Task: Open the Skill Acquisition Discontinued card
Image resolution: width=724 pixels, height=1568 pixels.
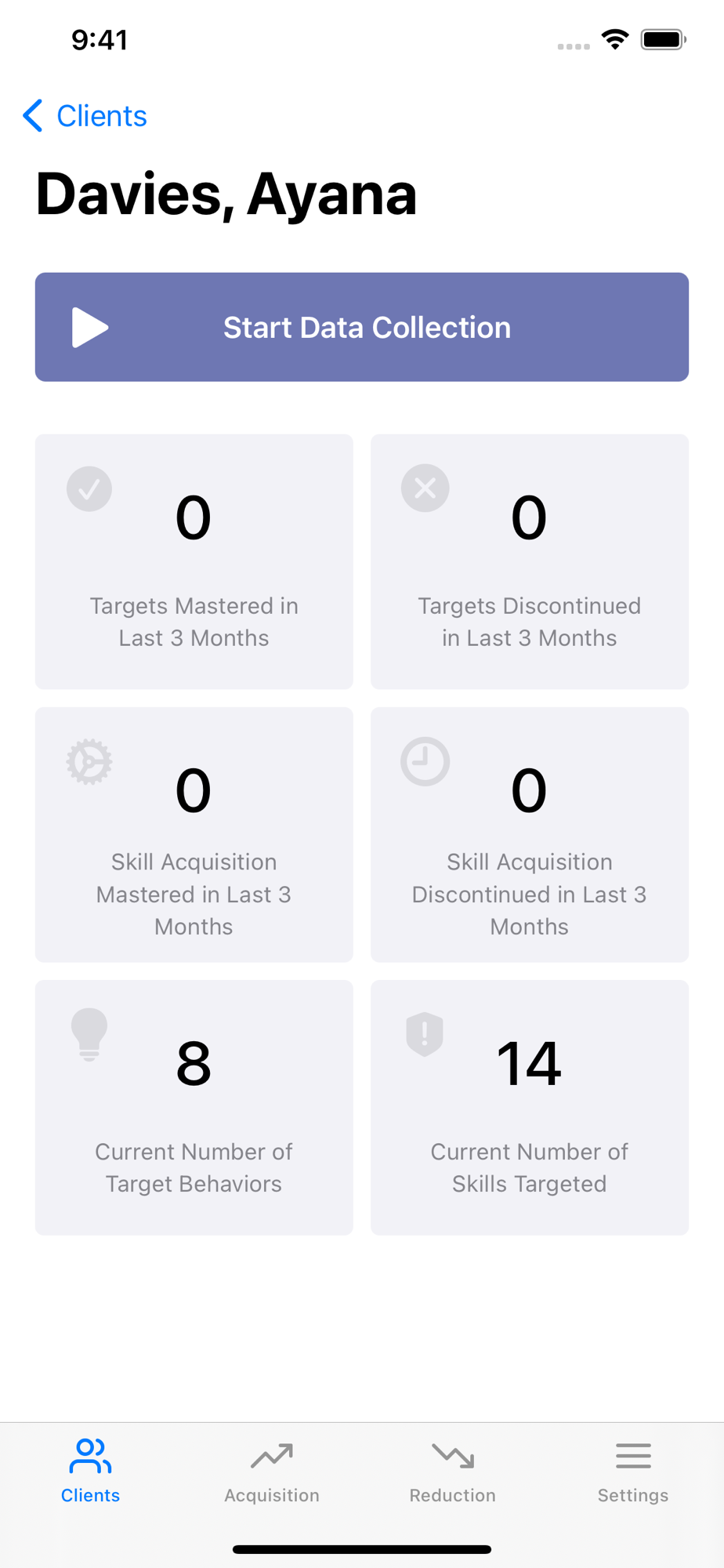Action: click(530, 834)
